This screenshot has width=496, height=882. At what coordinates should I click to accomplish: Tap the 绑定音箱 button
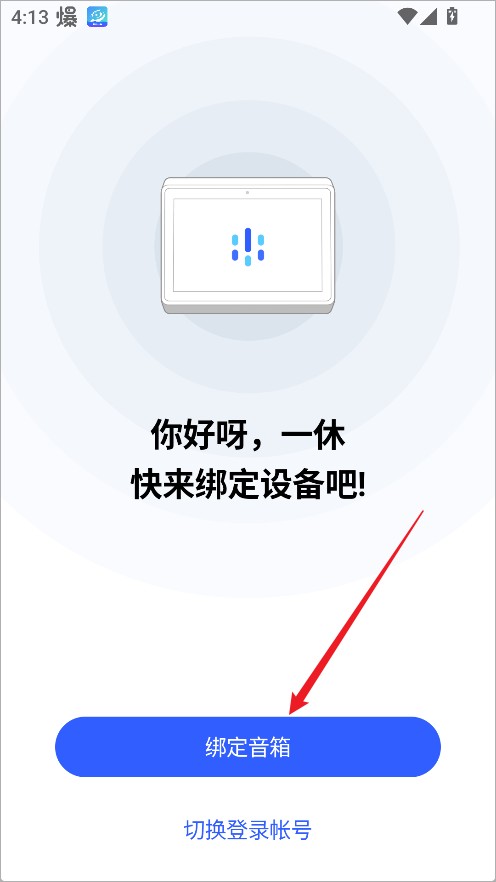pyautogui.click(x=247, y=746)
